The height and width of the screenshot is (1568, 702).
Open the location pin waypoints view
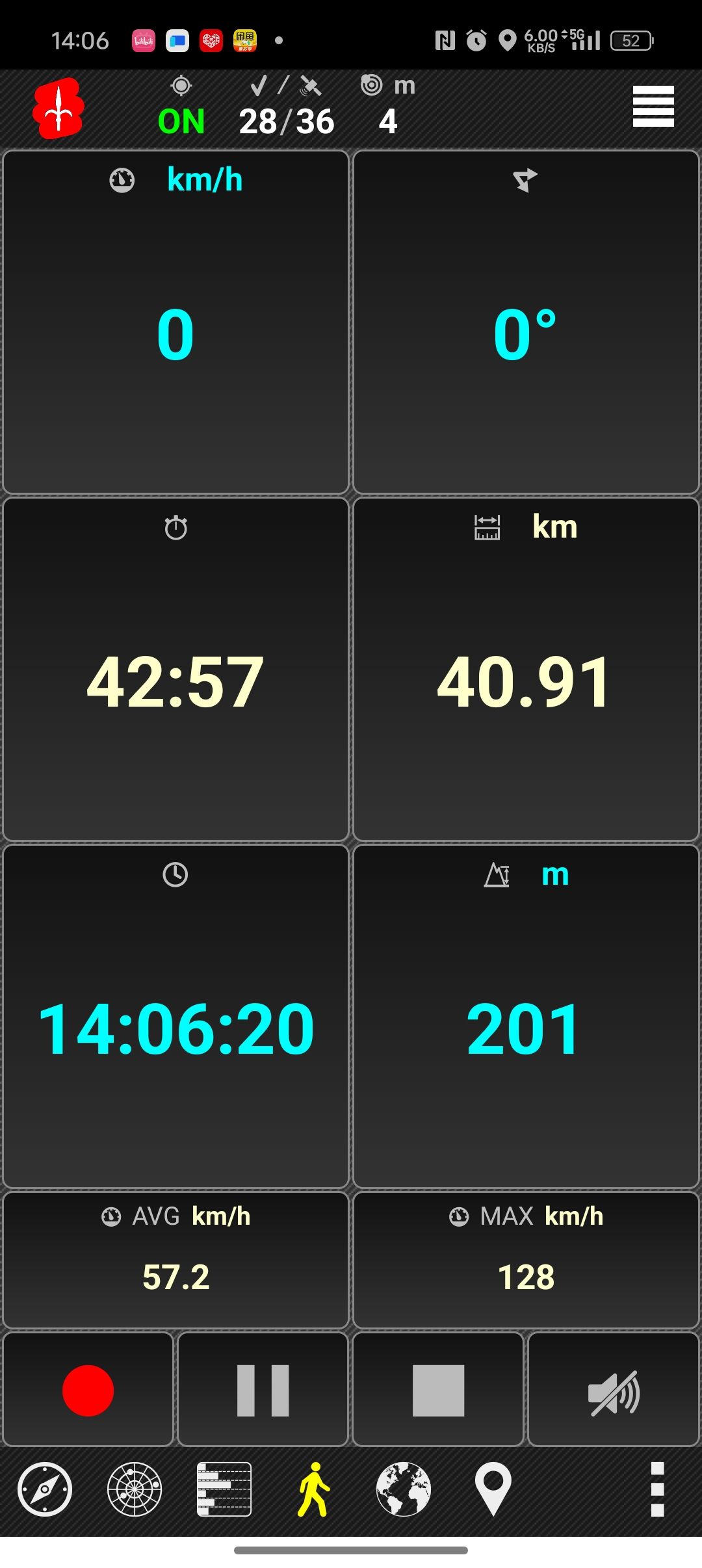[493, 1489]
